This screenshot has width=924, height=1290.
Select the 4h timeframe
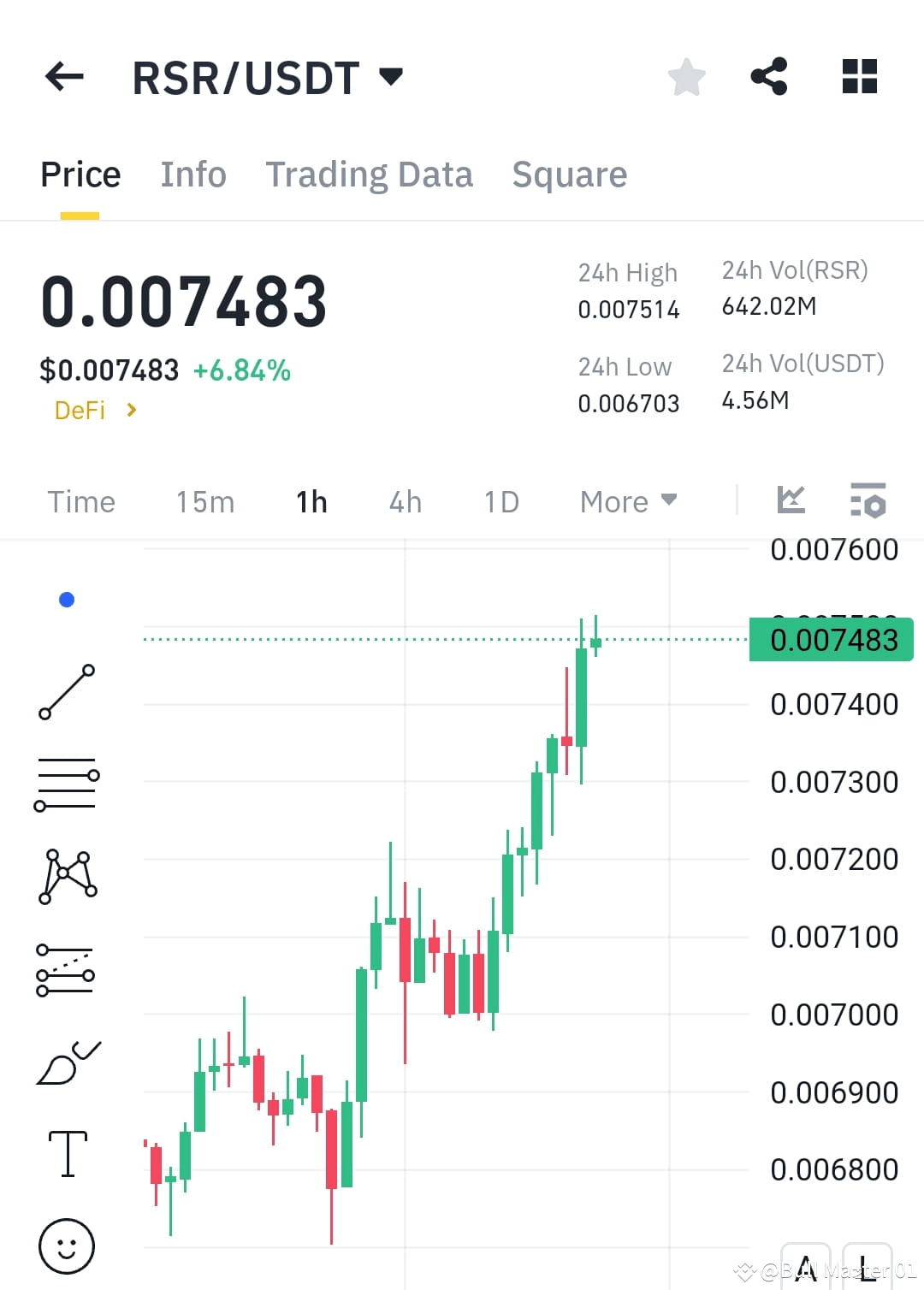pos(405,501)
